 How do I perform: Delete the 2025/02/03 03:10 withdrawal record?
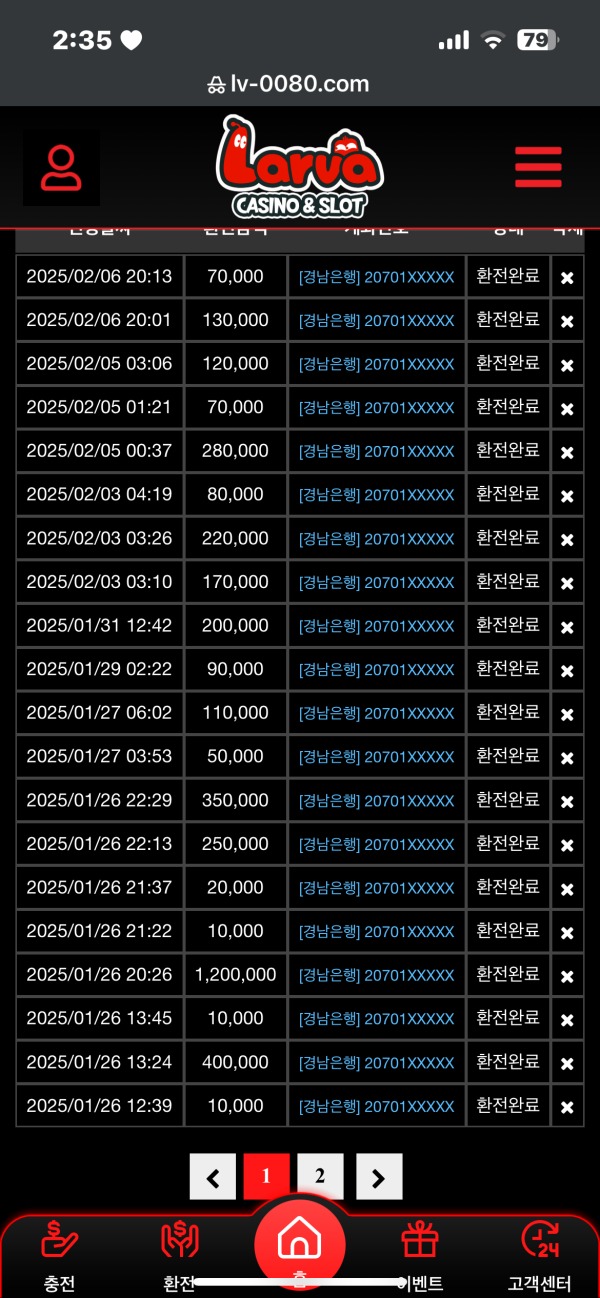tap(567, 583)
